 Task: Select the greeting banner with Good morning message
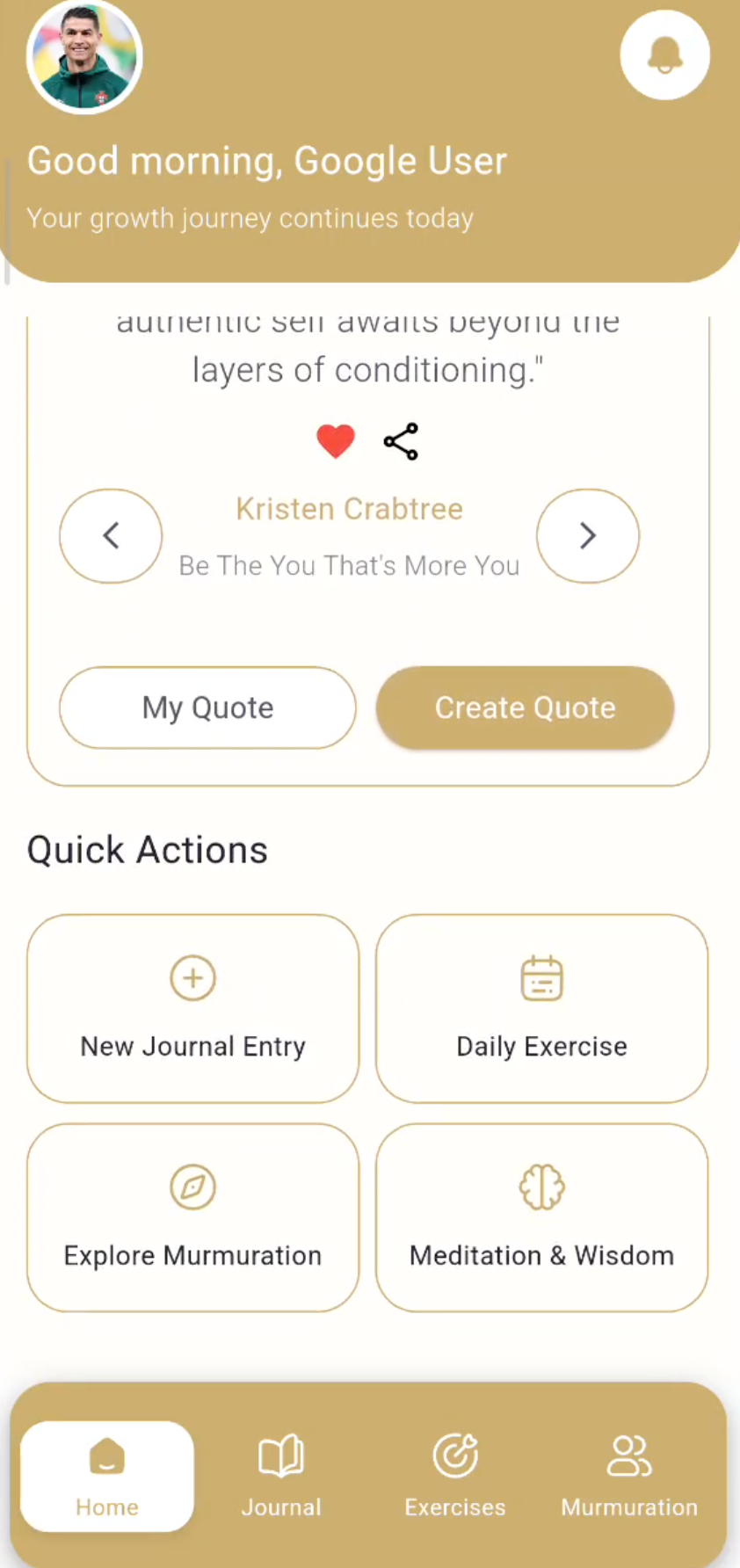(266, 161)
